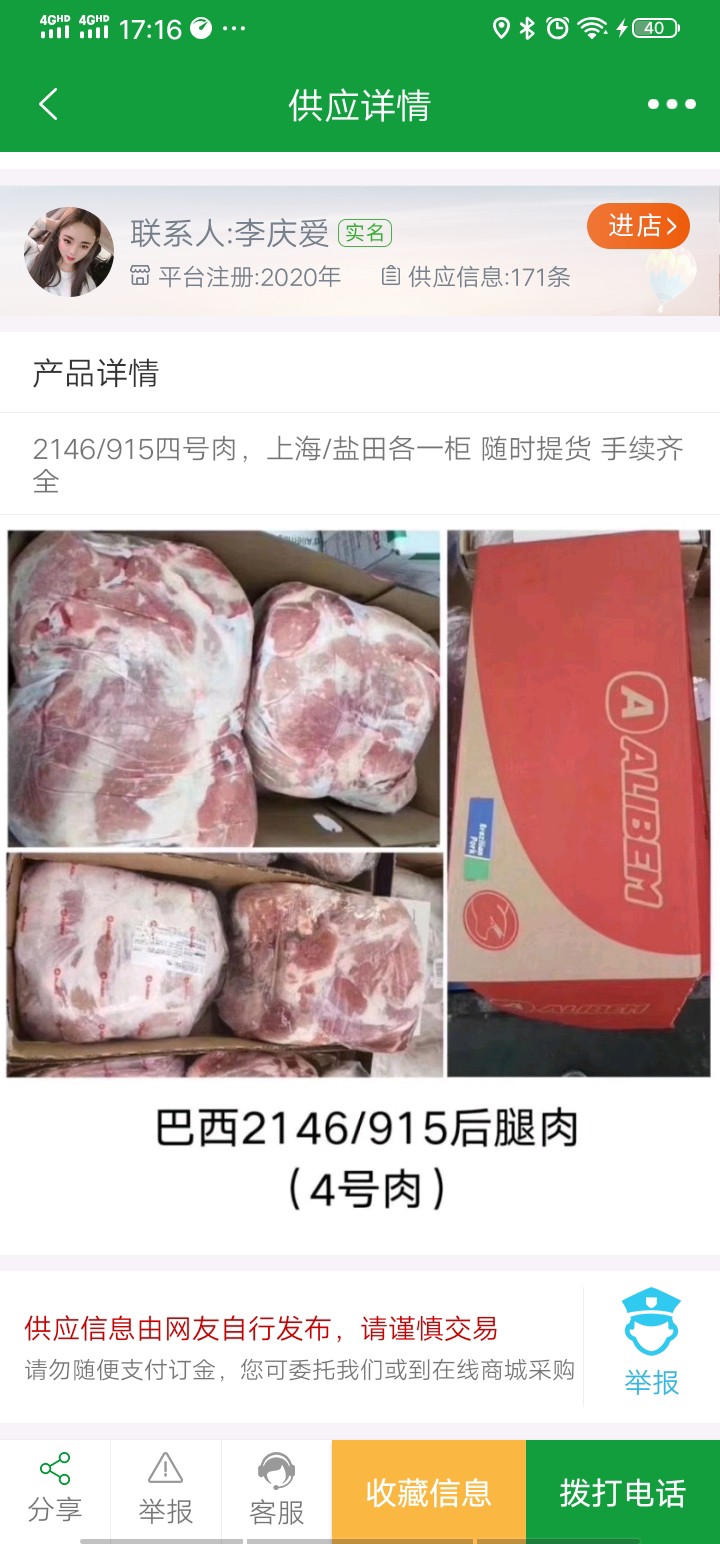Contact 客服 customer service
Viewport: 720px width, 1544px height.
pos(276,1490)
